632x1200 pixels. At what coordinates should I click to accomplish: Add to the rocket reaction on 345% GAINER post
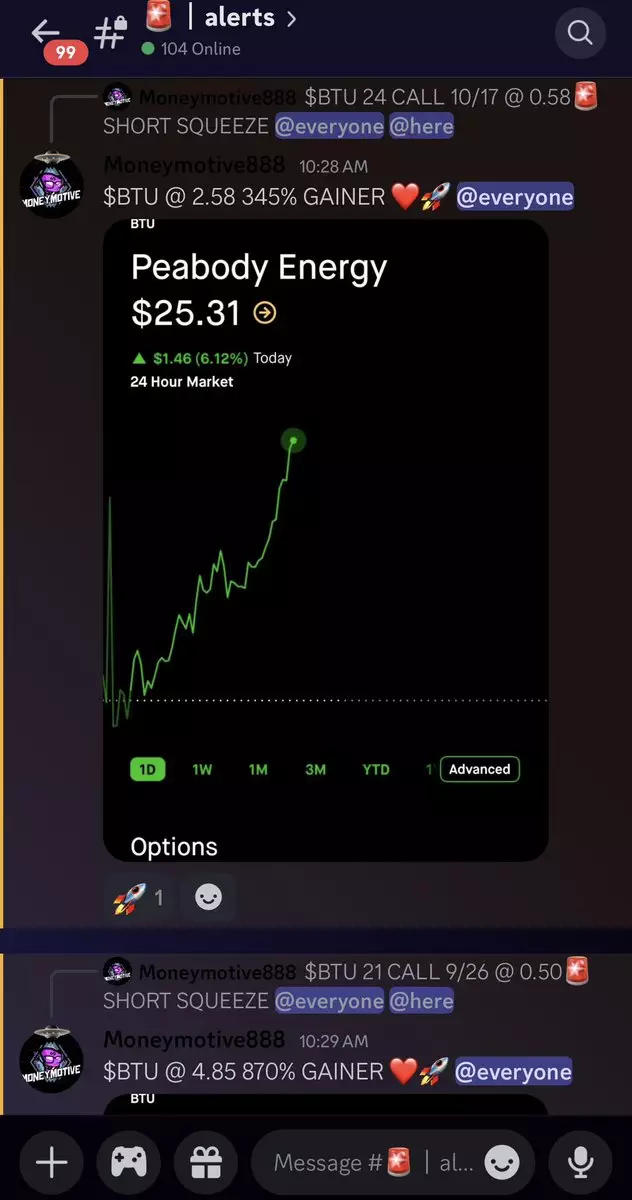pos(138,898)
